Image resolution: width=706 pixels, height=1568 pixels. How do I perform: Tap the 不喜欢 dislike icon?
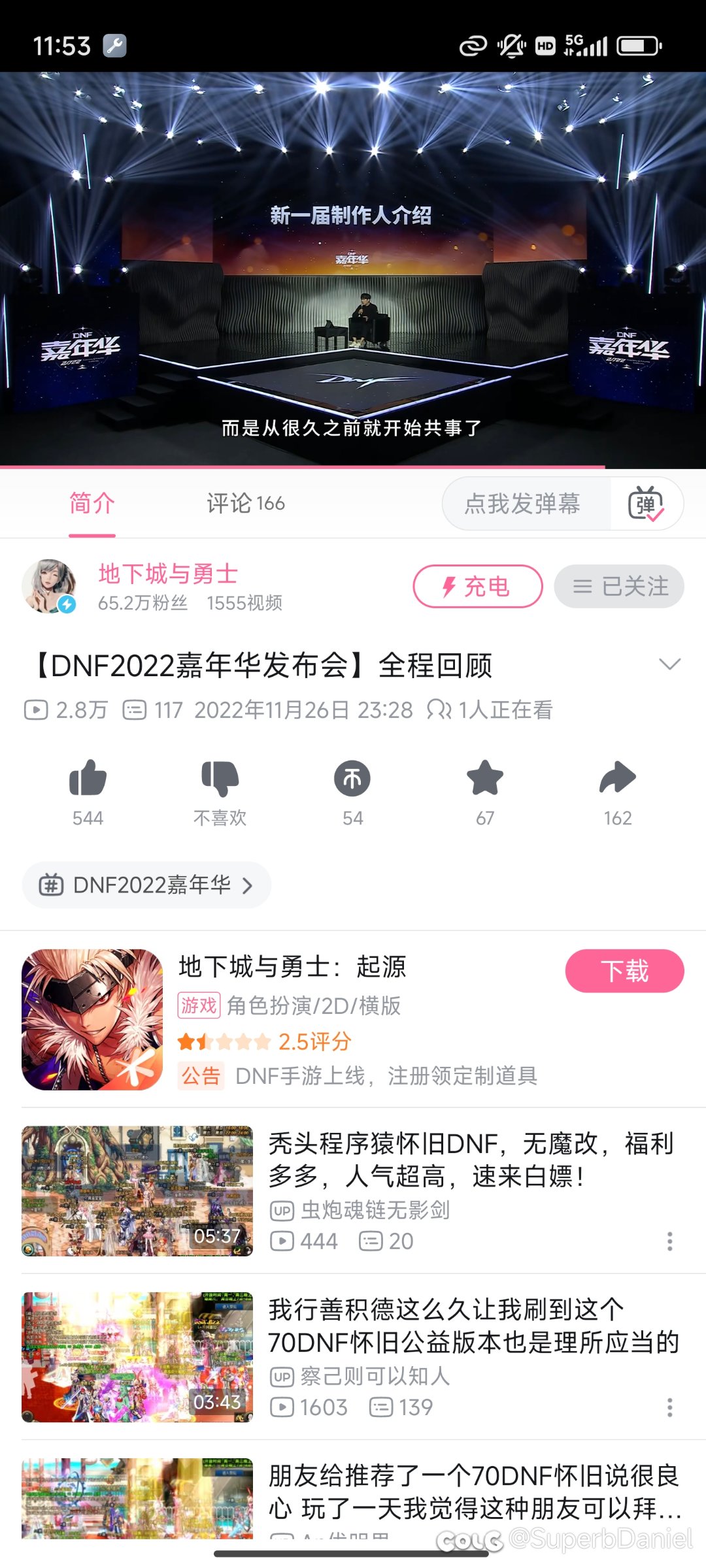220,777
